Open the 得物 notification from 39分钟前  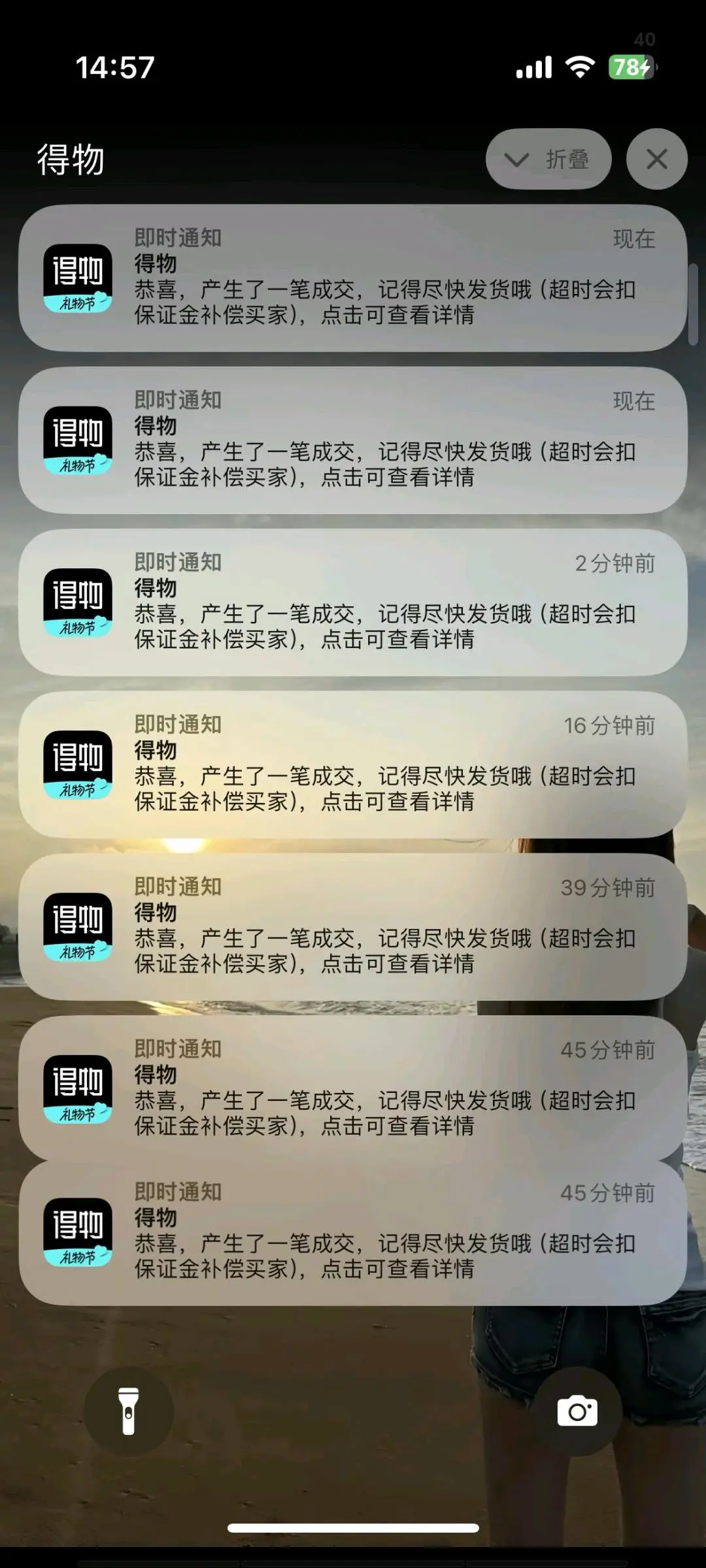pyautogui.click(x=353, y=926)
